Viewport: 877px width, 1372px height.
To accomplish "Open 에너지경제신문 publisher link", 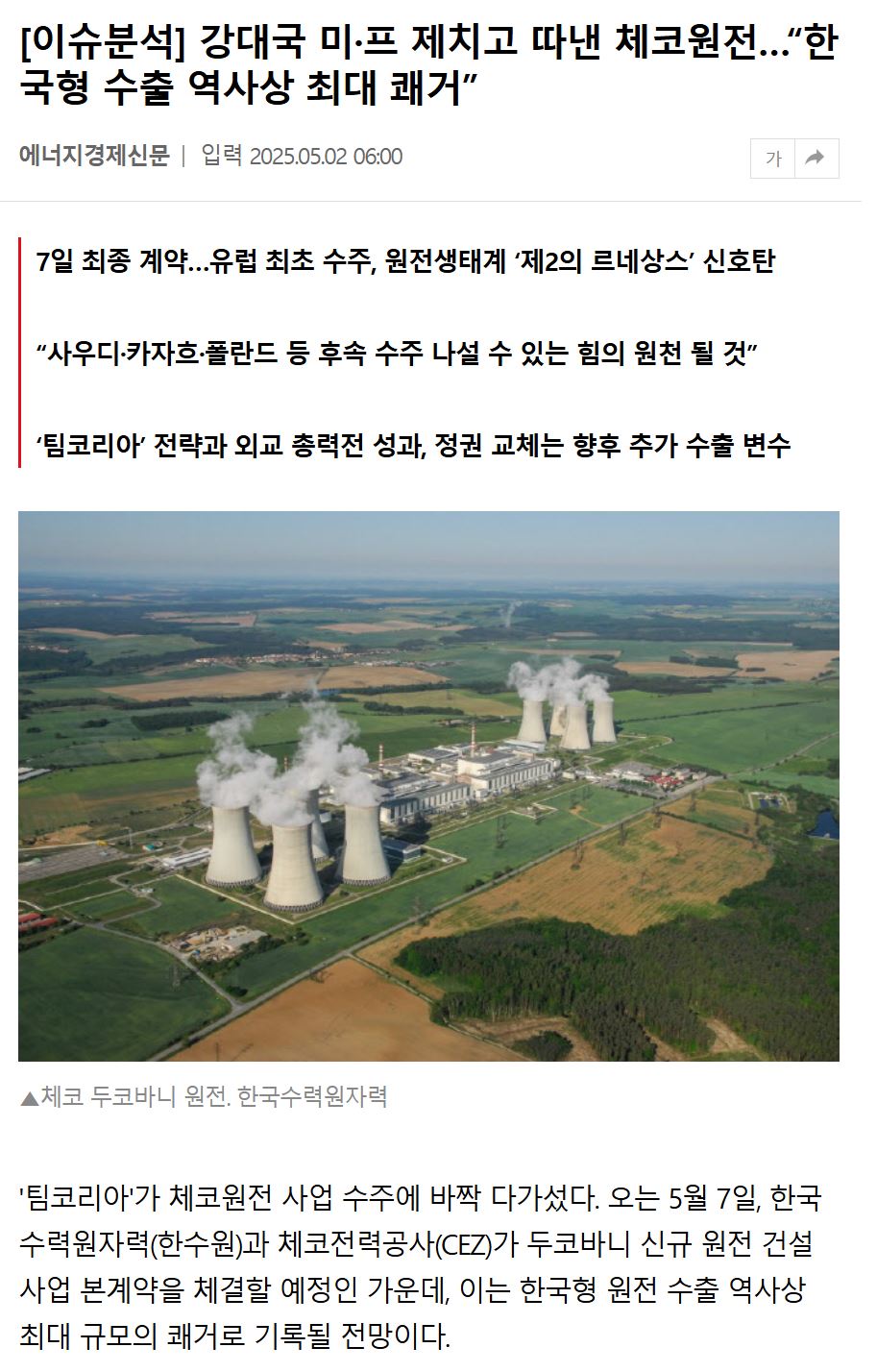I will 94,156.
